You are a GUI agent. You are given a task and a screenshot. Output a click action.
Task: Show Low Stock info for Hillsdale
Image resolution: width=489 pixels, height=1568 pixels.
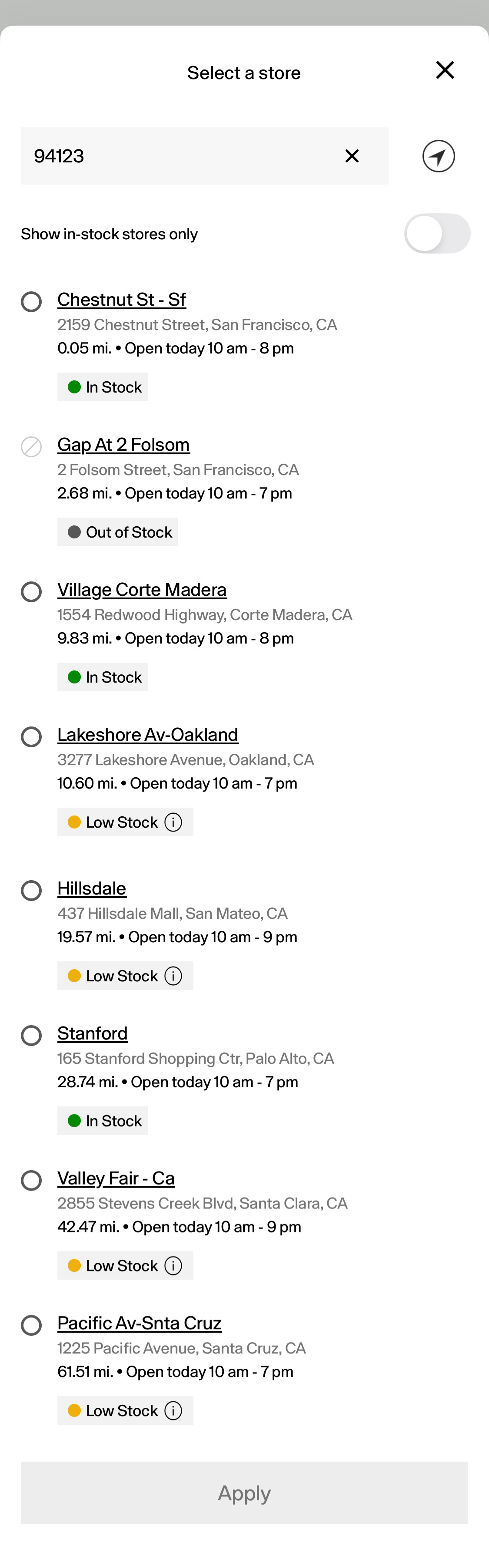[173, 976]
